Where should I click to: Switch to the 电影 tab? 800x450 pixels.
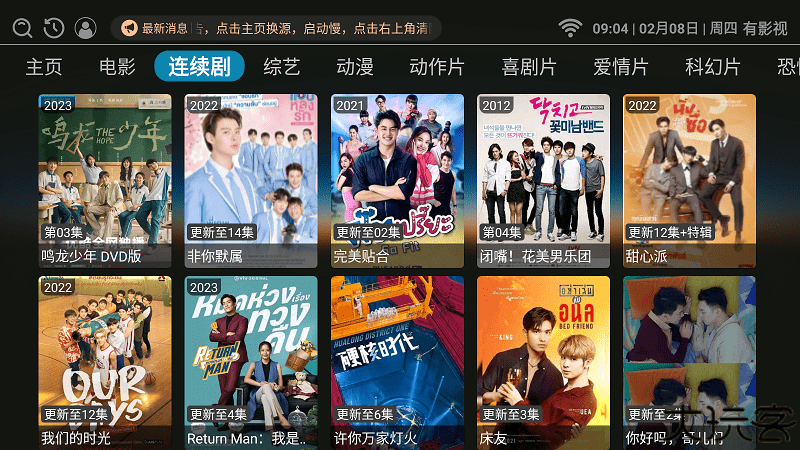117,67
